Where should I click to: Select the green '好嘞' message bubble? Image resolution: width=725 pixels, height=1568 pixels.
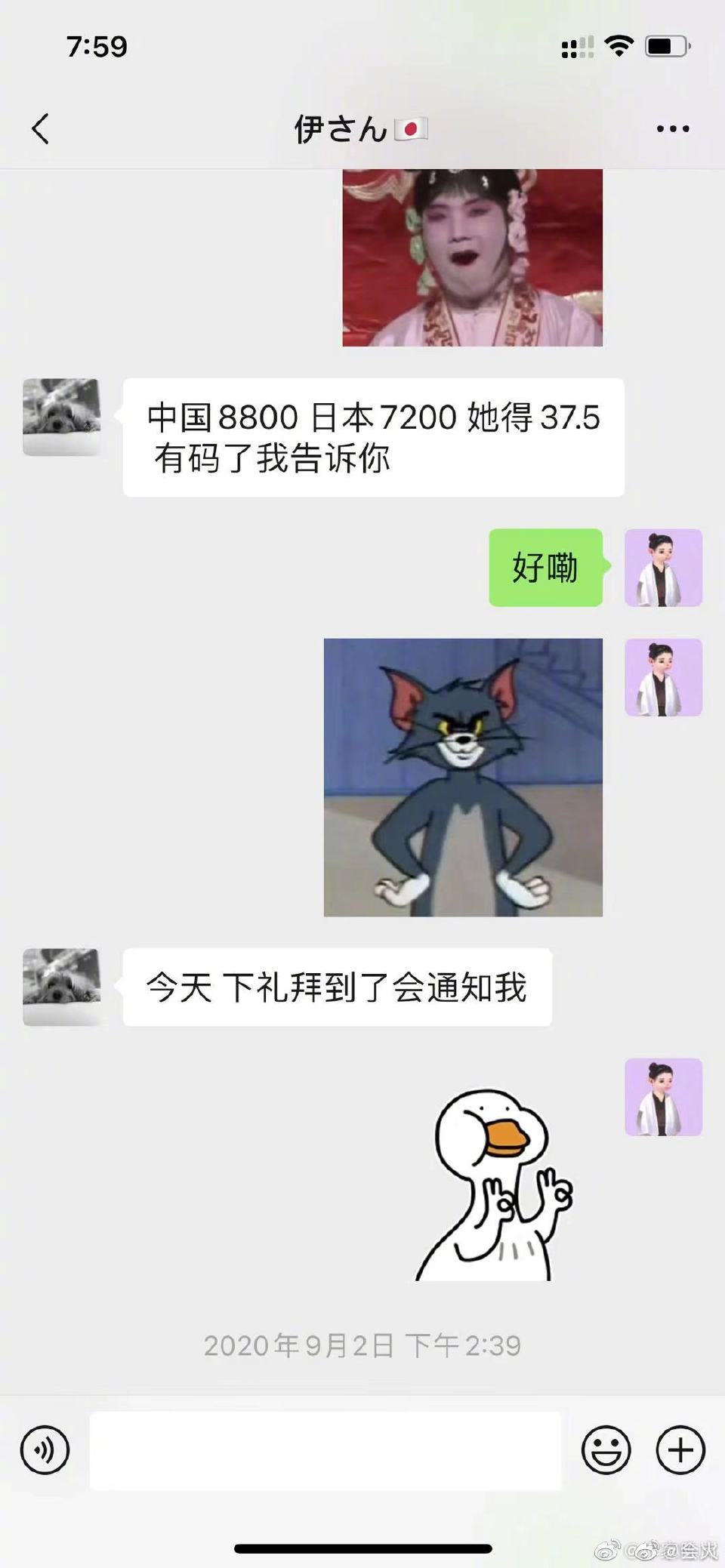coord(545,570)
